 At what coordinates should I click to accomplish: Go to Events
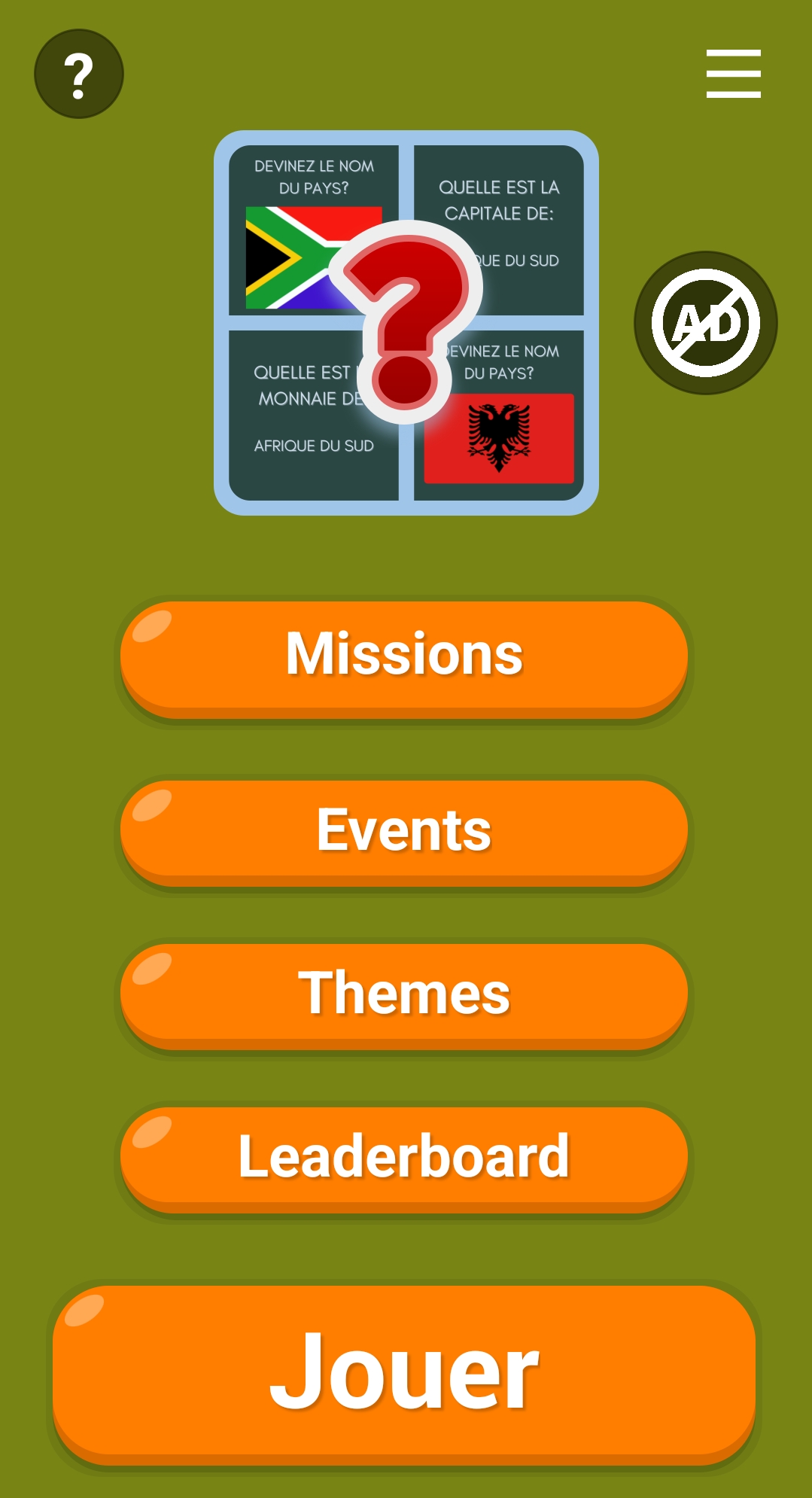(x=404, y=831)
